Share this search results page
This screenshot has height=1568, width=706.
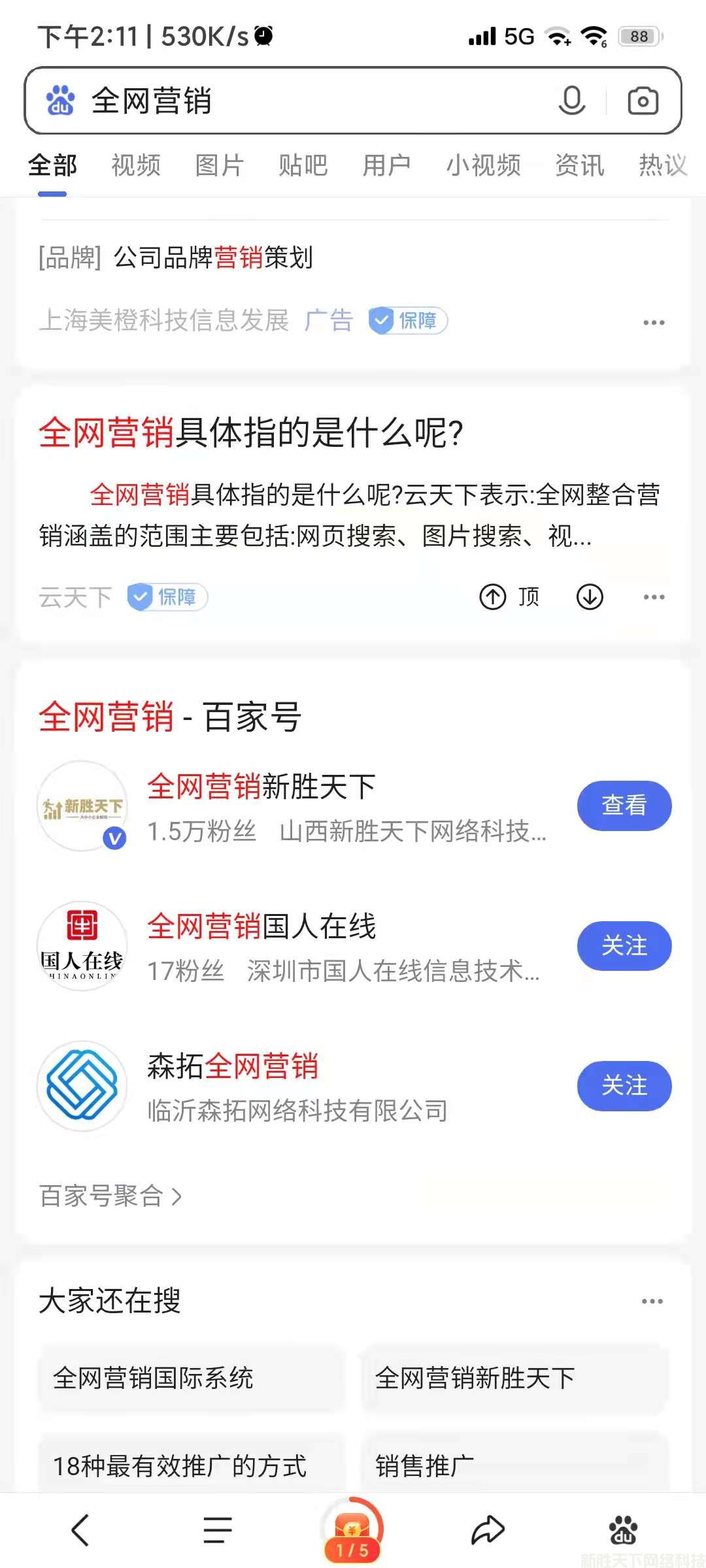(488, 1530)
